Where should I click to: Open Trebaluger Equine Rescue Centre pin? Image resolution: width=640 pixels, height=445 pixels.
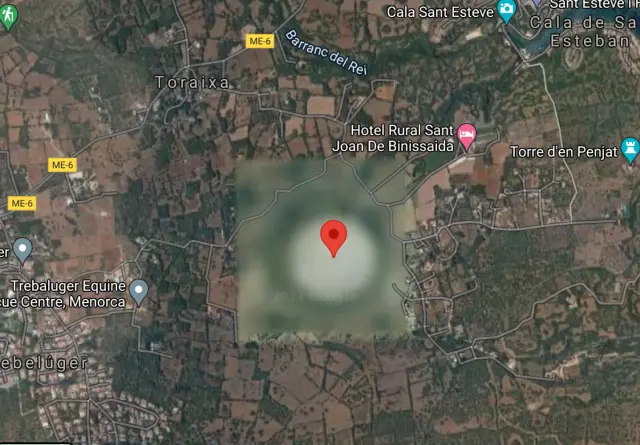coord(139,292)
